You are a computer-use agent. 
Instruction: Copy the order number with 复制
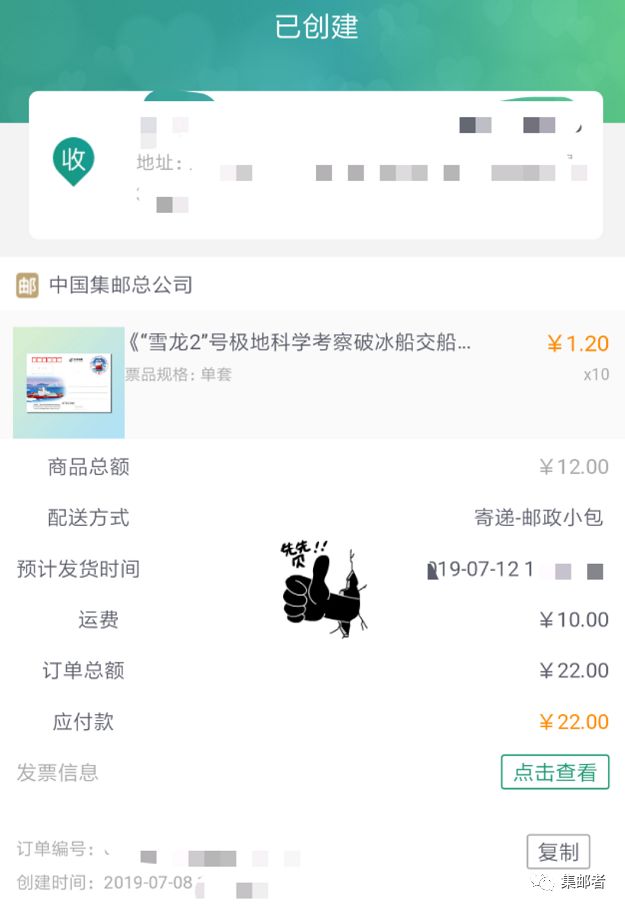[x=558, y=852]
